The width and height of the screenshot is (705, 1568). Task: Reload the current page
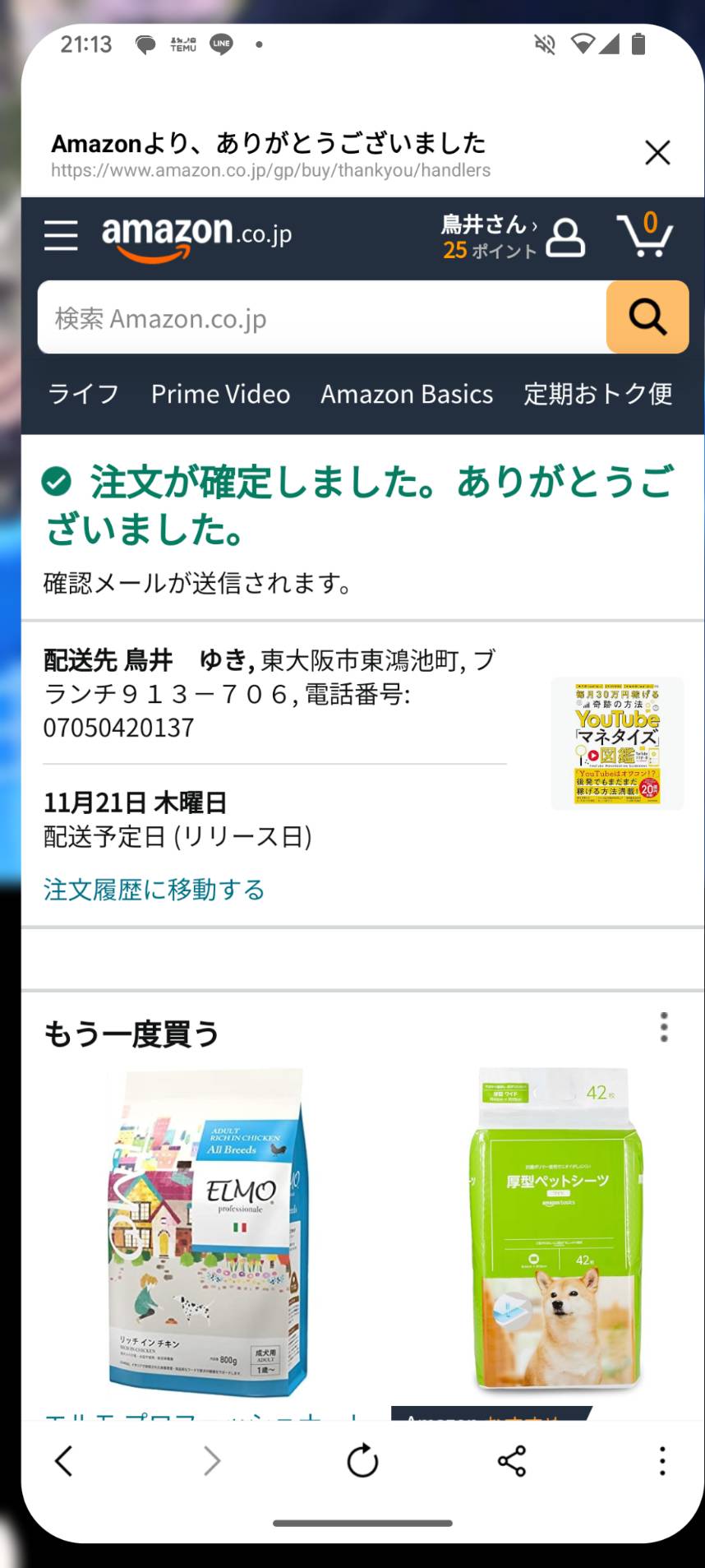point(362,1461)
